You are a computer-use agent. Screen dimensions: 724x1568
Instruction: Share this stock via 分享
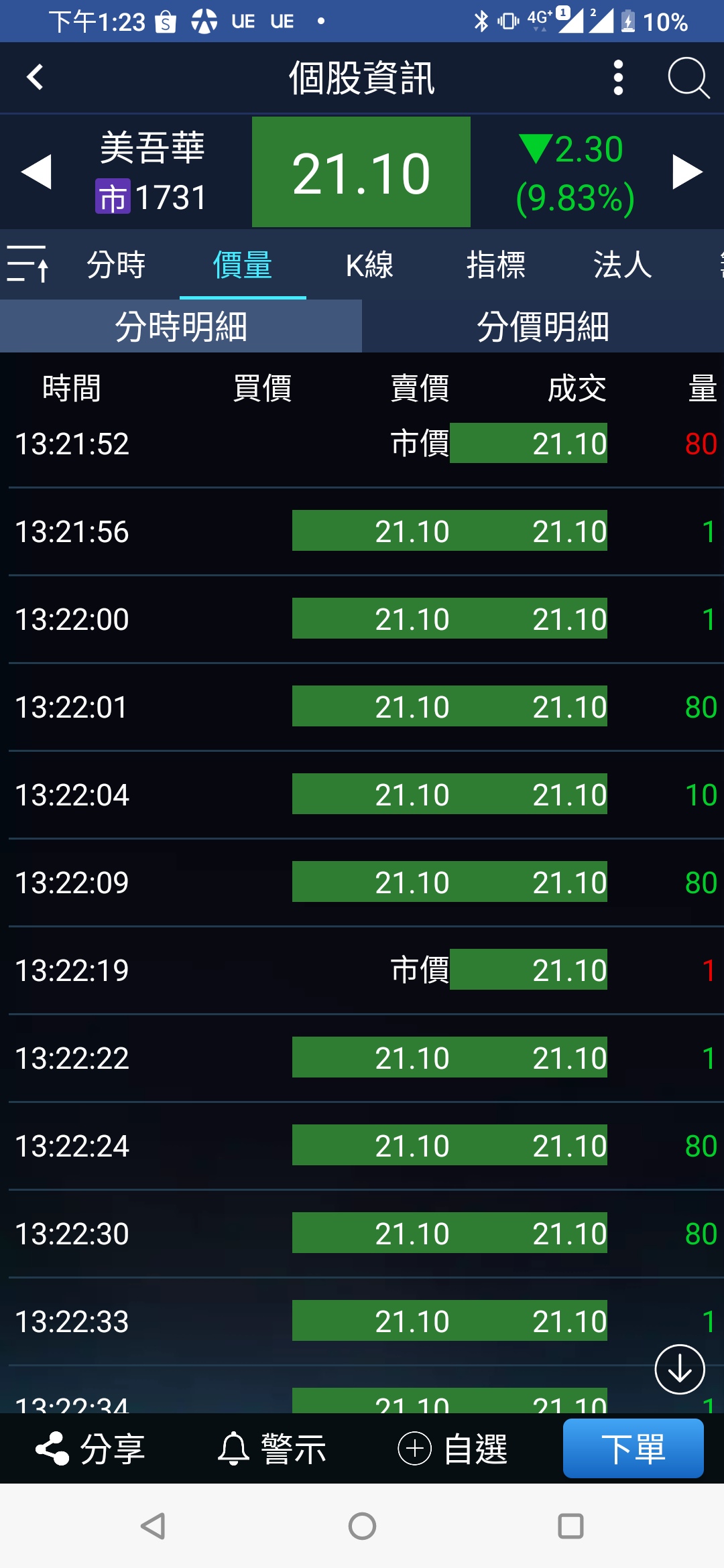(90, 1449)
